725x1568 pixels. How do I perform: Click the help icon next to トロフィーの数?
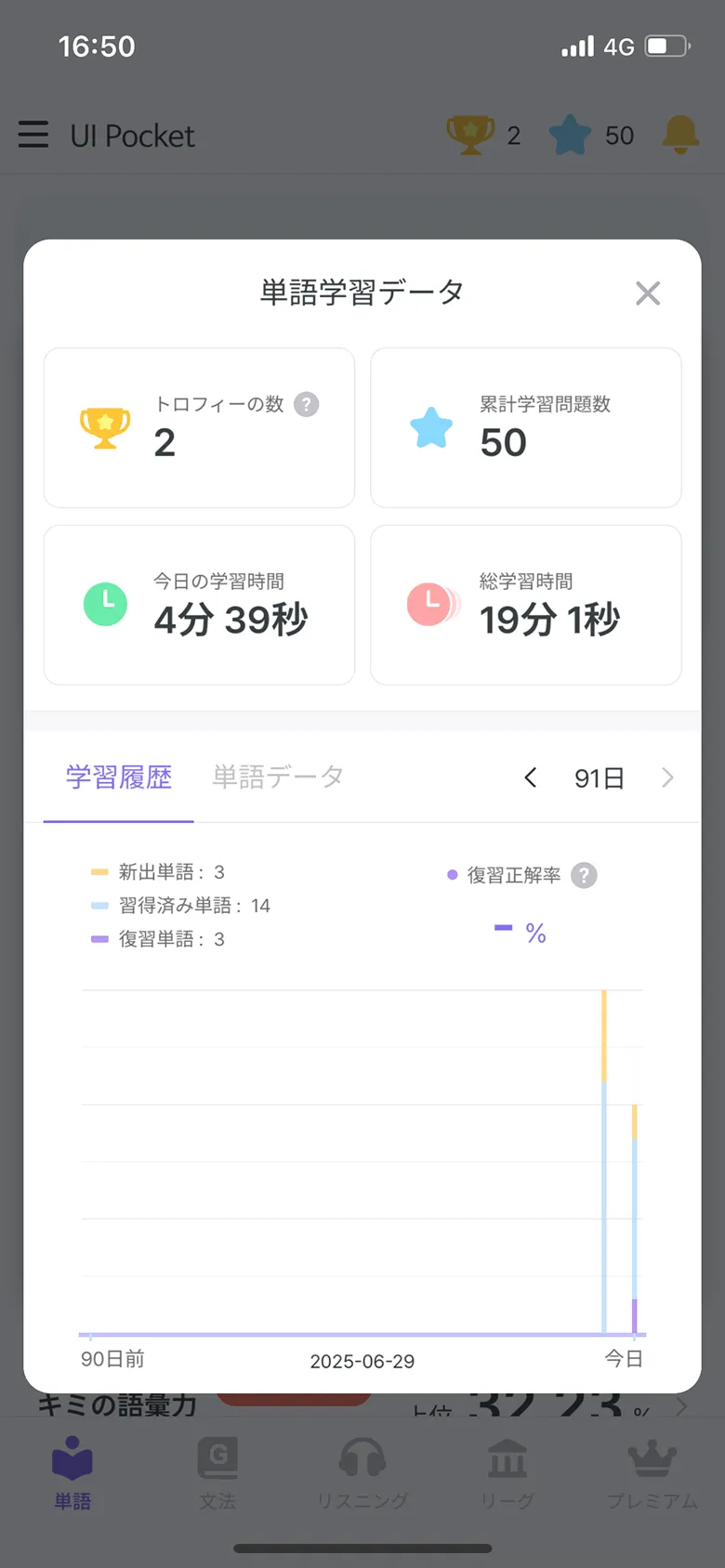[308, 404]
